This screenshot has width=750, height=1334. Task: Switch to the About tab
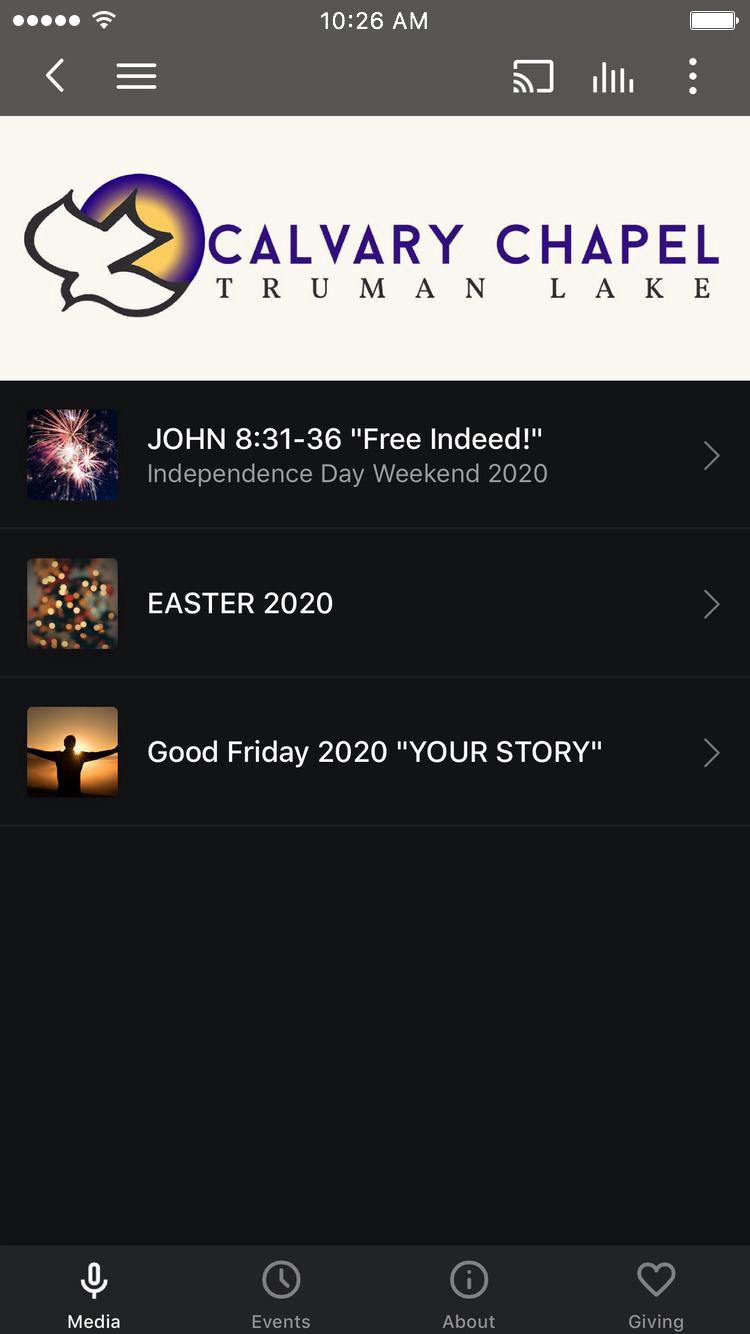(468, 1292)
